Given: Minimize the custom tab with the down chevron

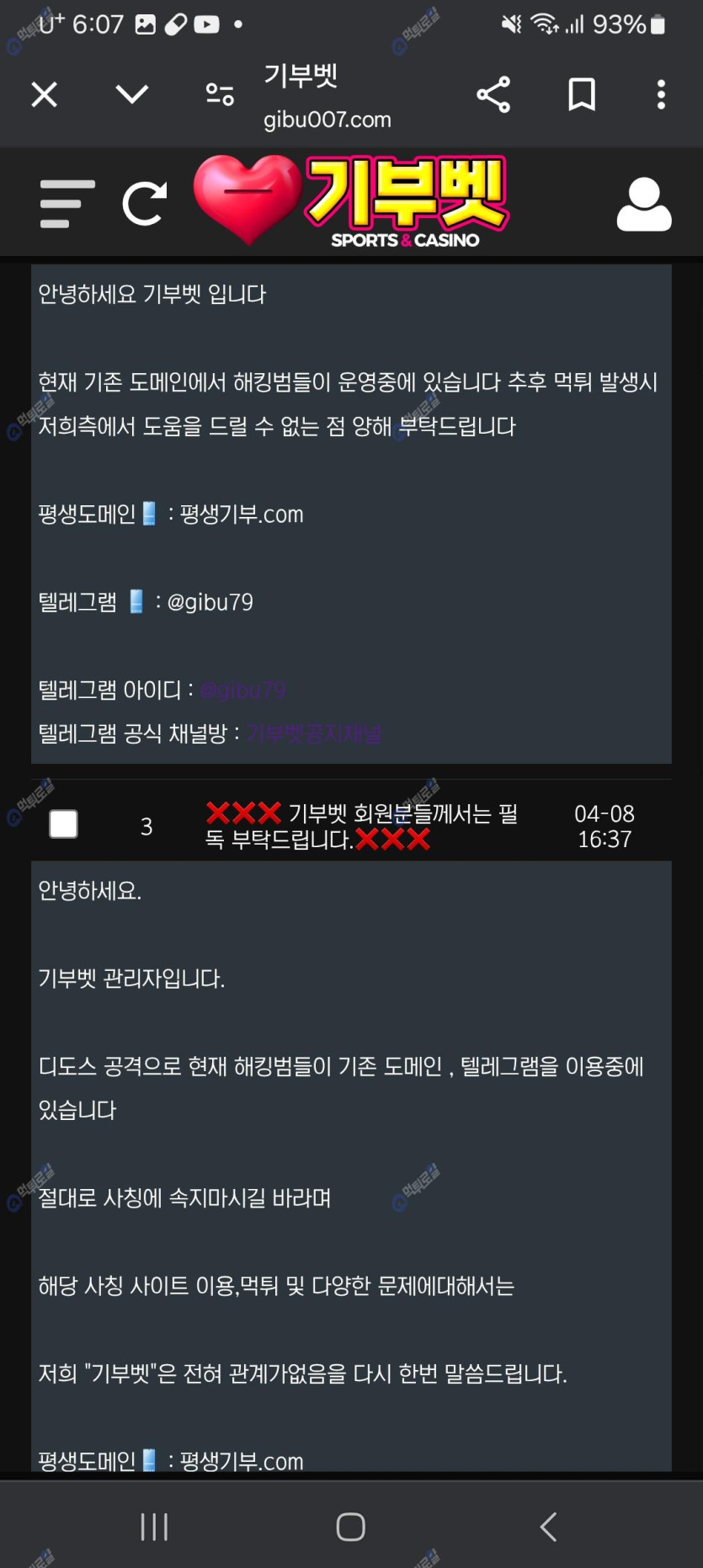Looking at the screenshot, I should (x=131, y=94).
